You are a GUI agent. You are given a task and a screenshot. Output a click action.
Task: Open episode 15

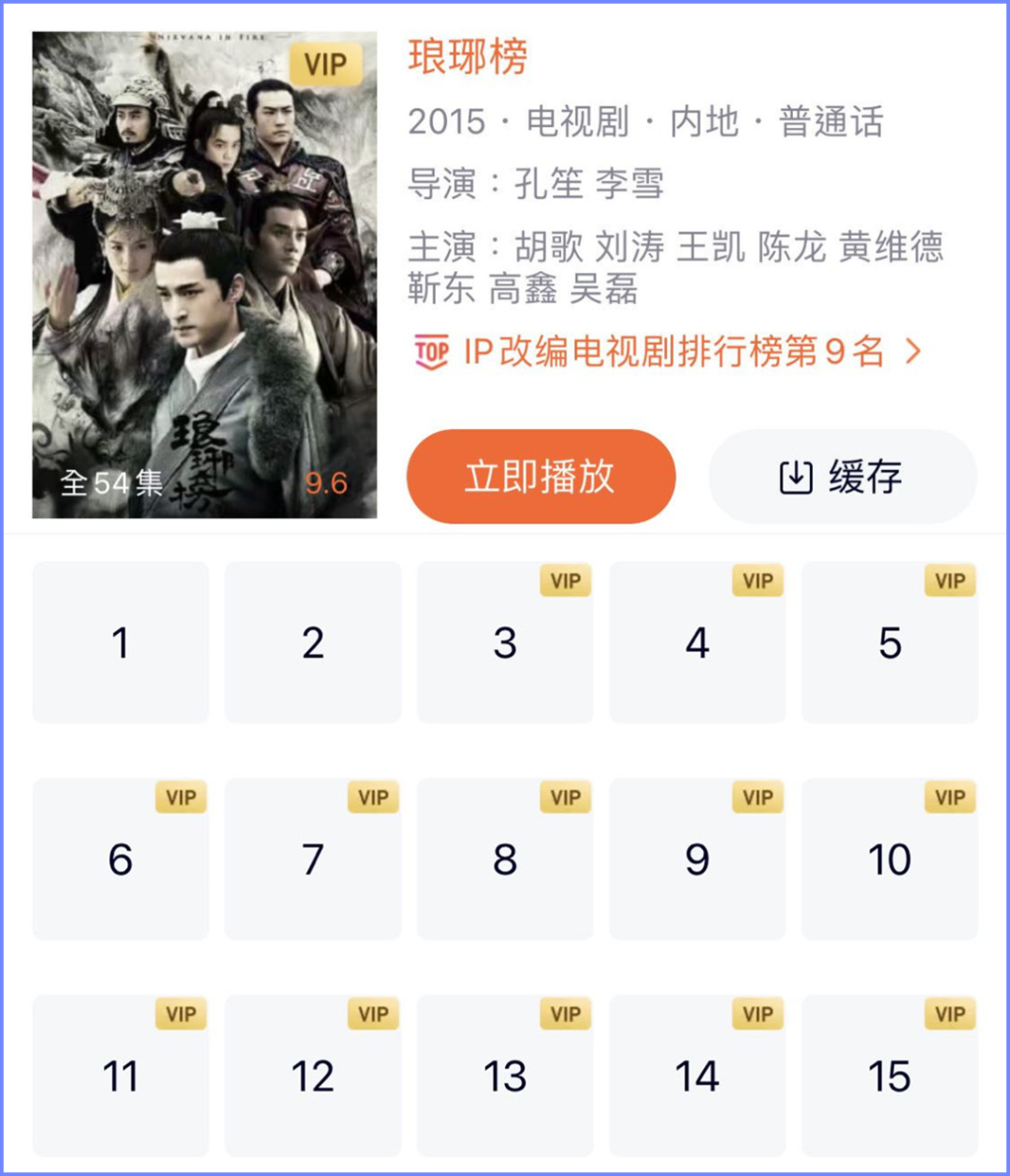889,1076
